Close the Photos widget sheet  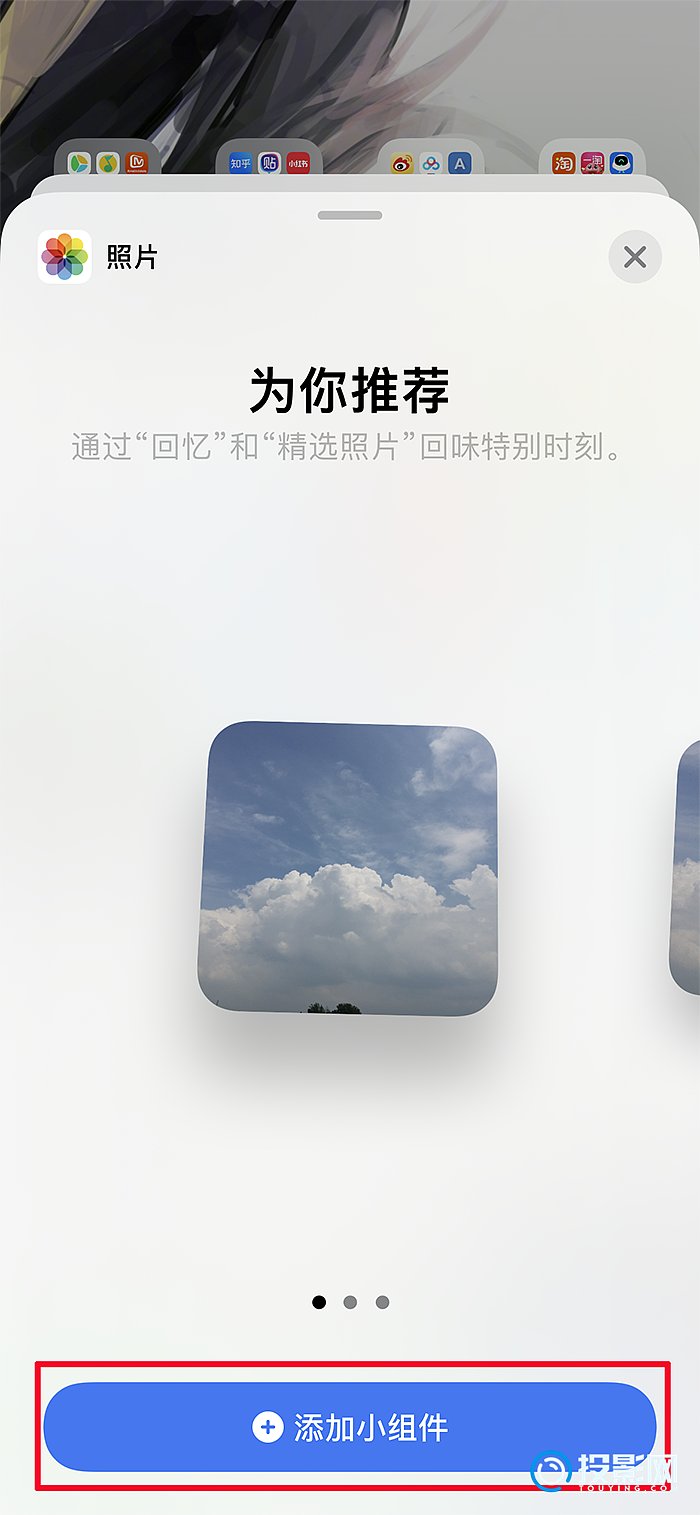pyautogui.click(x=635, y=257)
